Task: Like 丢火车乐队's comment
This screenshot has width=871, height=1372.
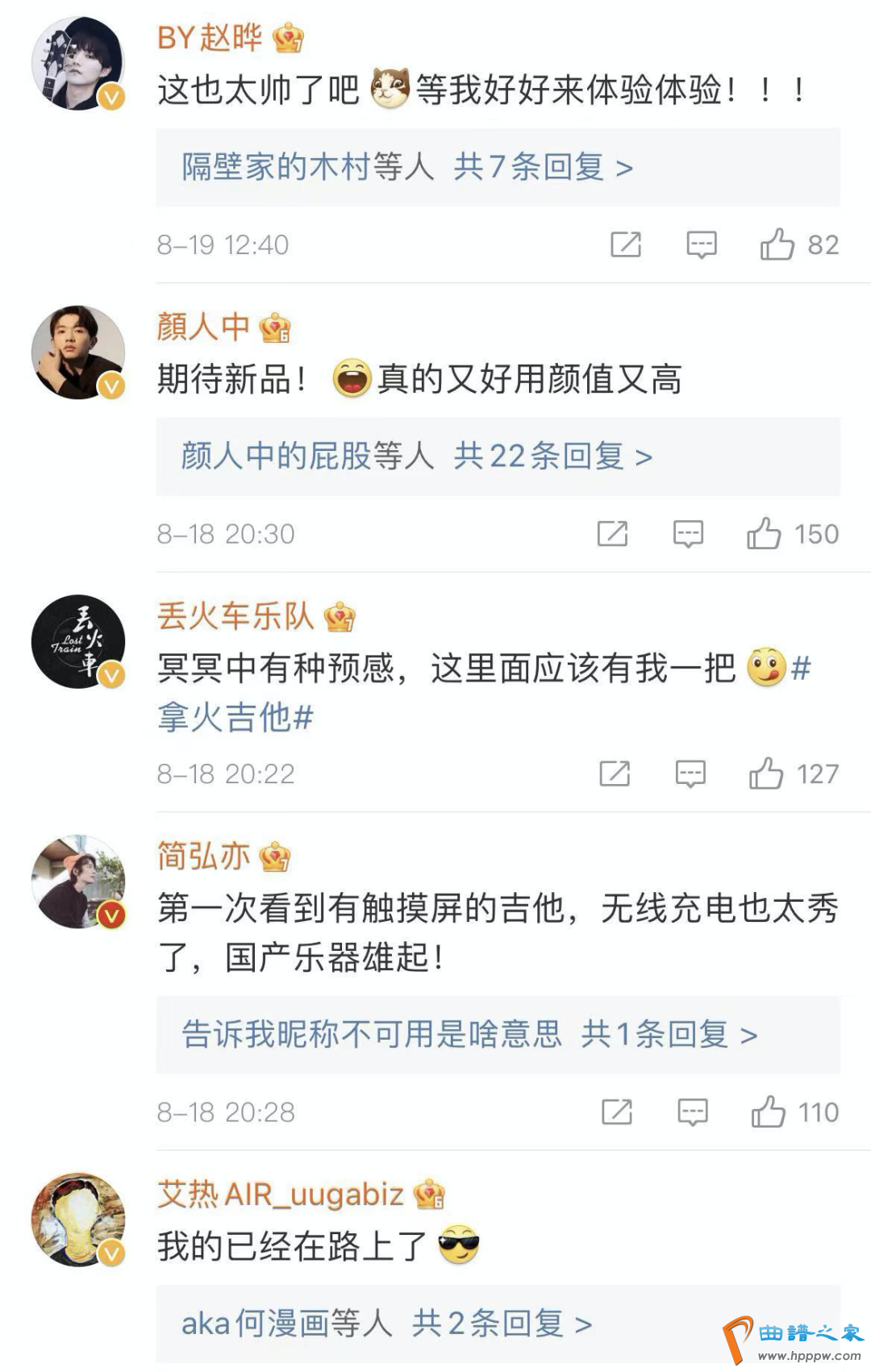Action: pyautogui.click(x=766, y=774)
